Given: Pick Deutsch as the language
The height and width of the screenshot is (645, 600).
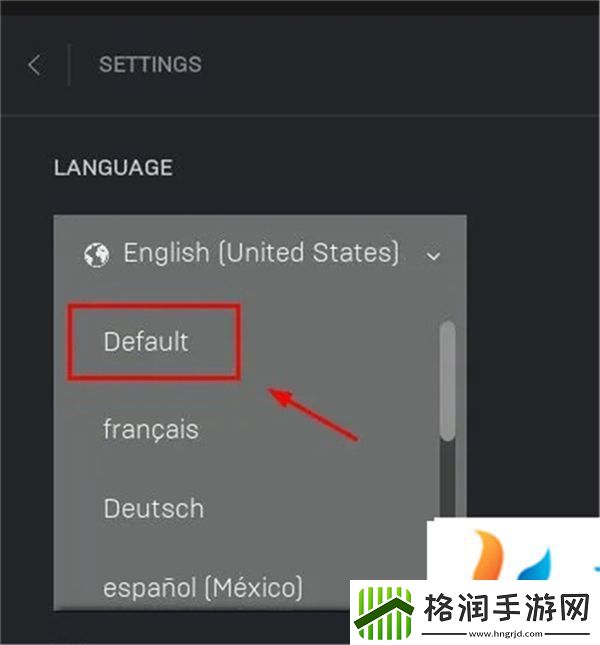Looking at the screenshot, I should [154, 508].
